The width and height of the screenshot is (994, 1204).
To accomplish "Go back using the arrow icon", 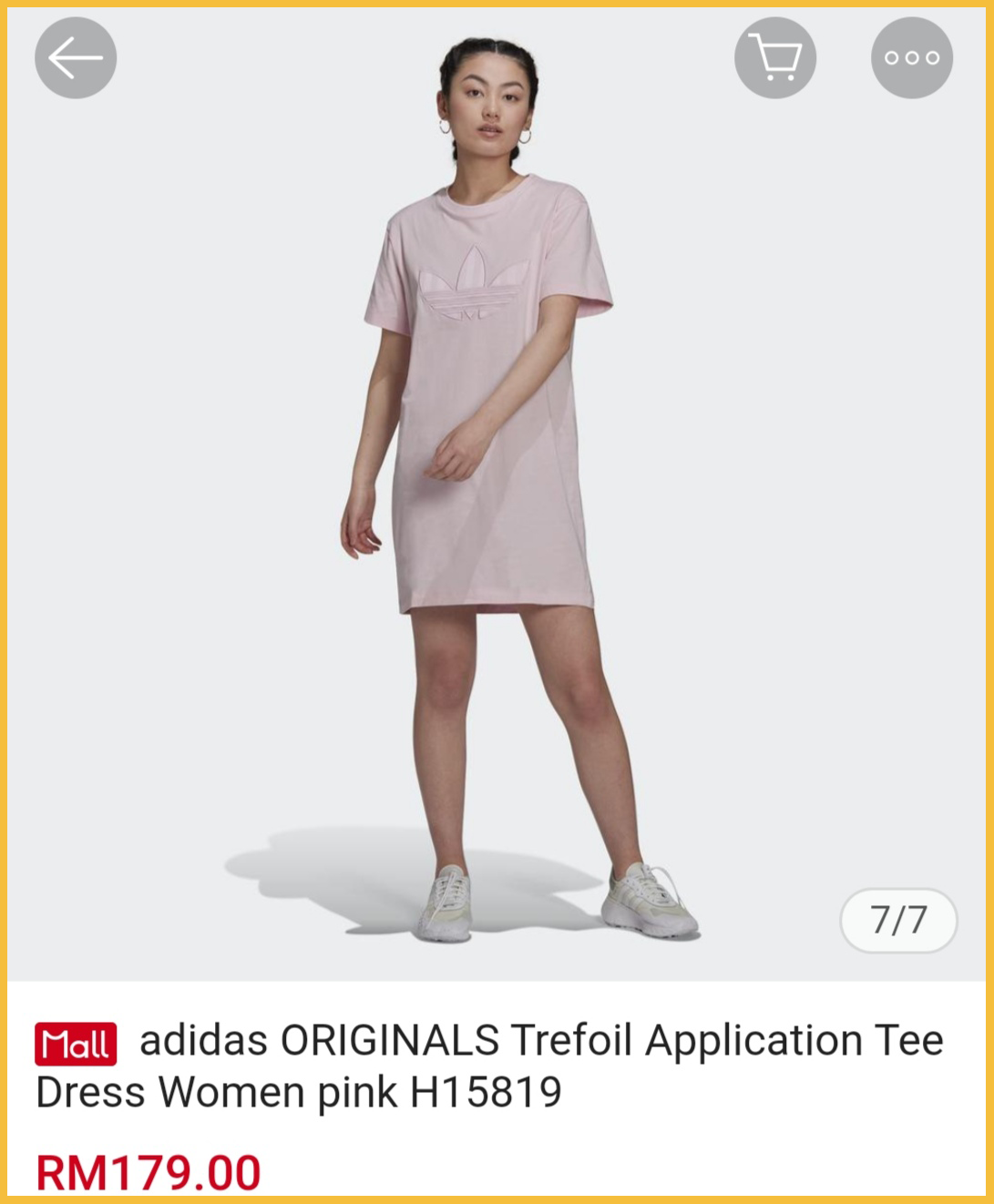I will tap(76, 58).
